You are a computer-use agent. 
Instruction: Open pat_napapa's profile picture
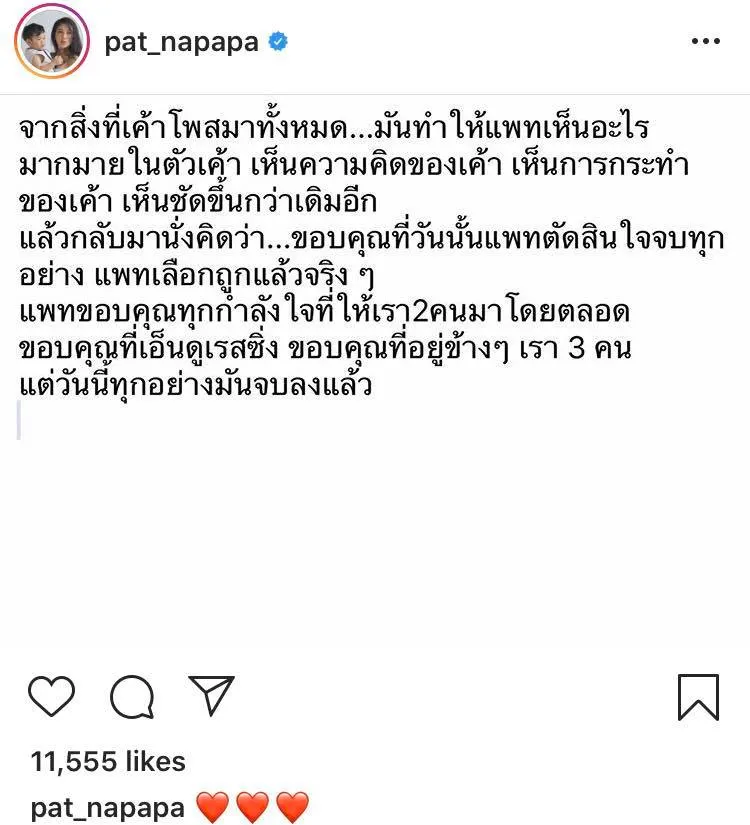(52, 42)
